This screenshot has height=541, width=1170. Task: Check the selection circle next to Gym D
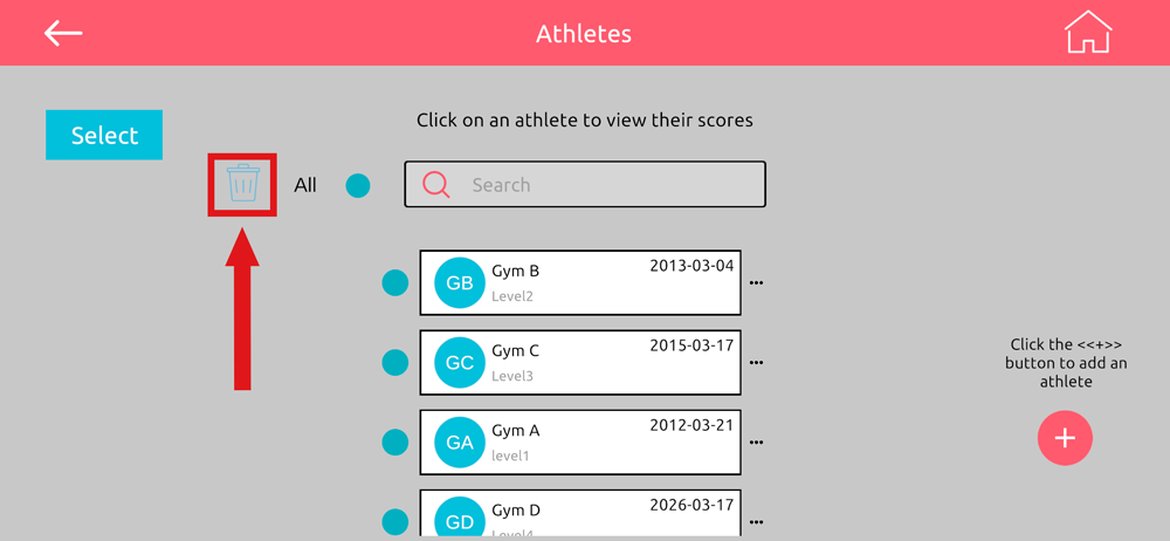click(x=395, y=521)
